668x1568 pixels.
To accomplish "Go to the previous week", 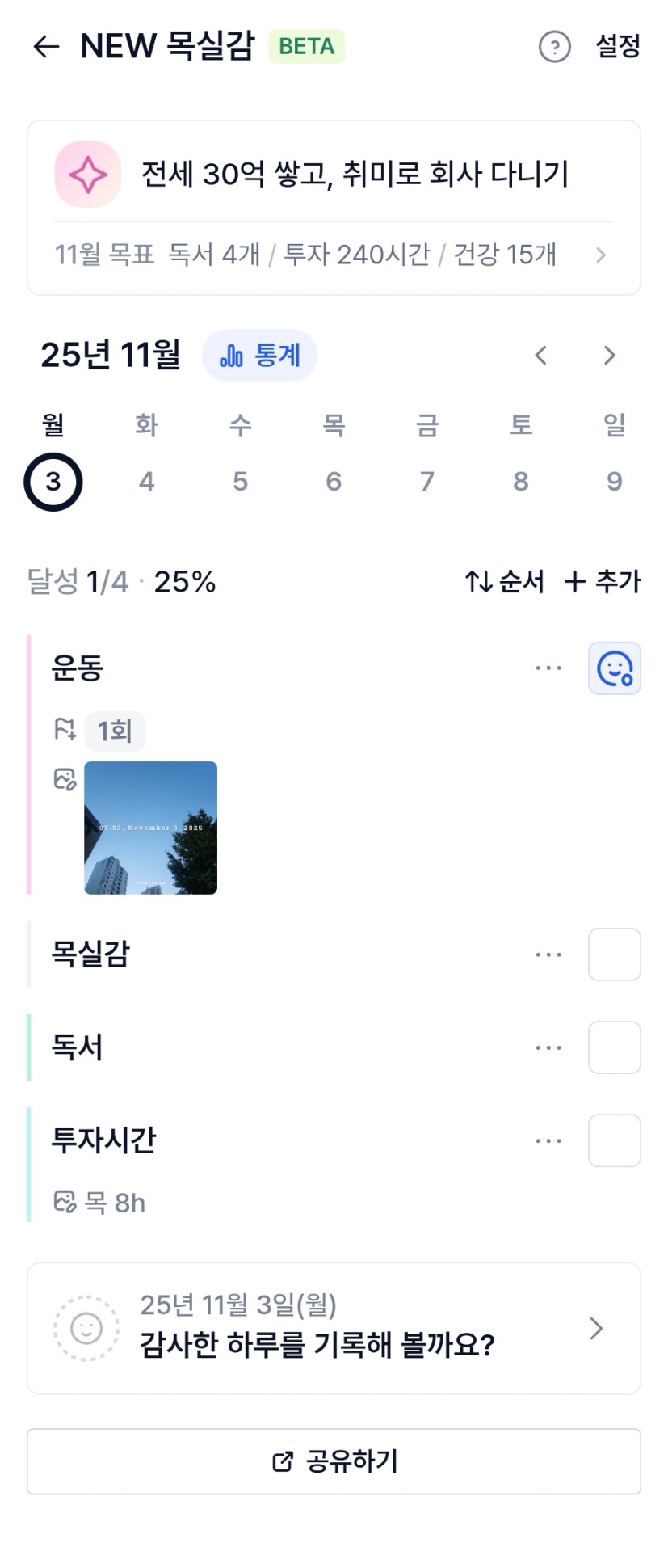I will 541,355.
